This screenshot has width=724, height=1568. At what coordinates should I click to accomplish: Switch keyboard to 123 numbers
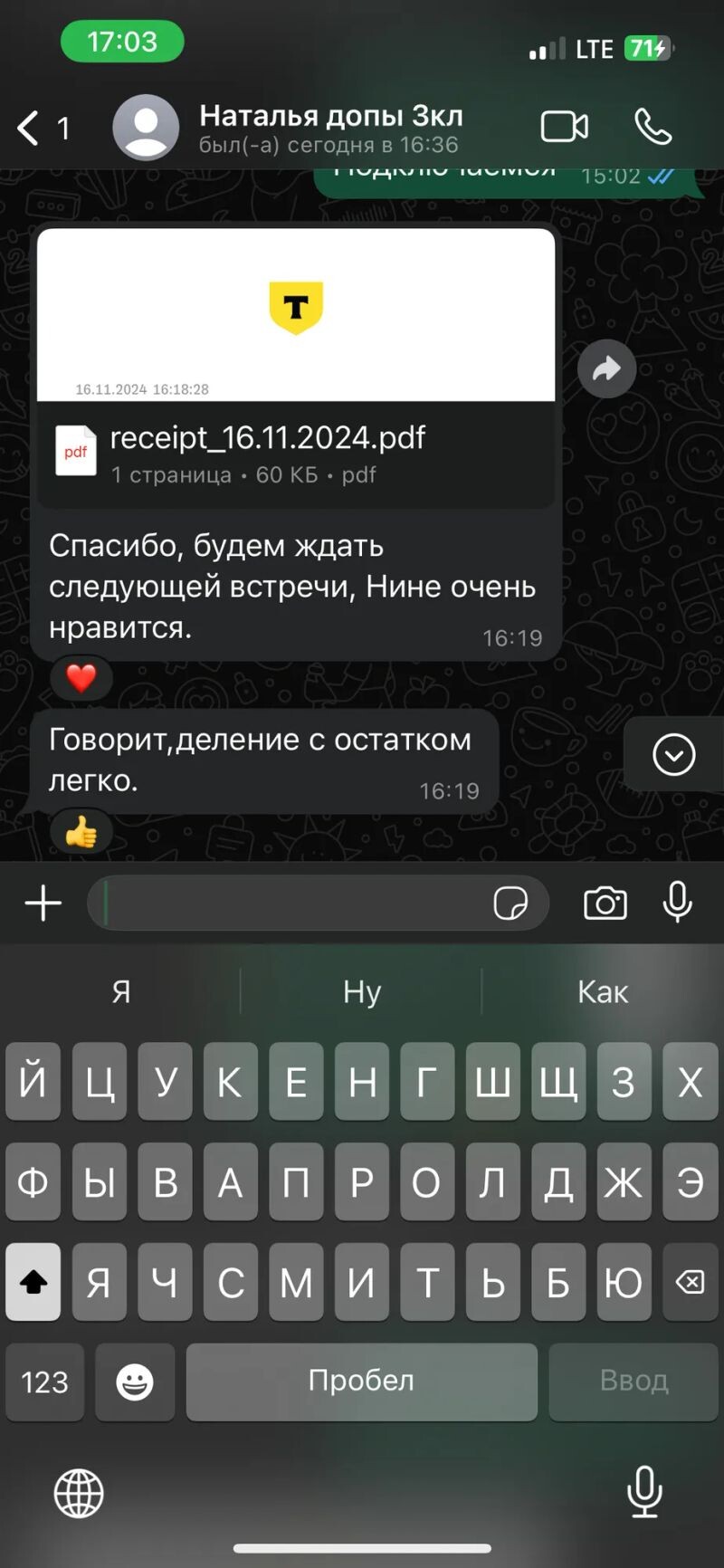(x=44, y=1382)
